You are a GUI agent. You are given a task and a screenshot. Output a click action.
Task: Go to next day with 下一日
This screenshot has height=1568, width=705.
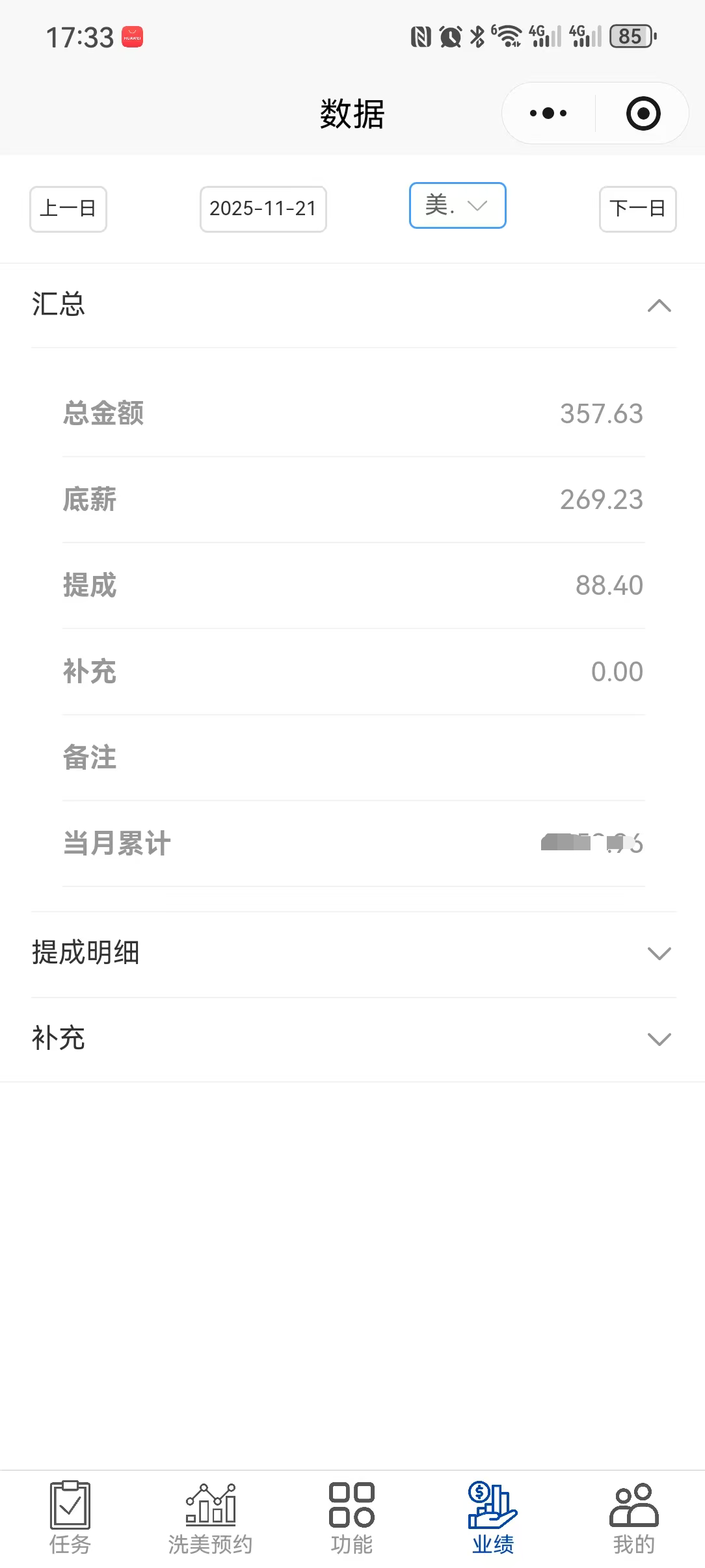click(637, 209)
